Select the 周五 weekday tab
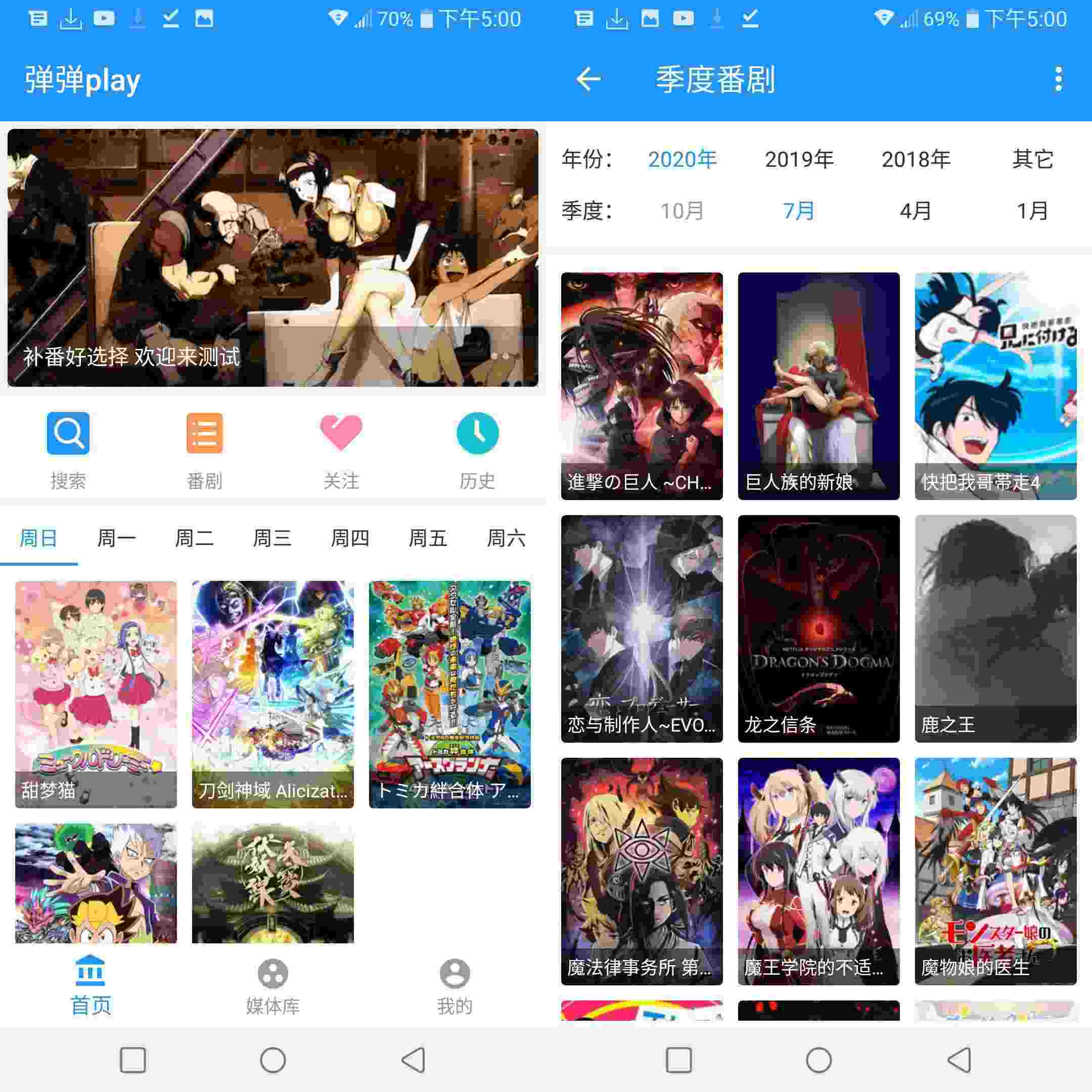Image resolution: width=1092 pixels, height=1092 pixels. tap(428, 537)
